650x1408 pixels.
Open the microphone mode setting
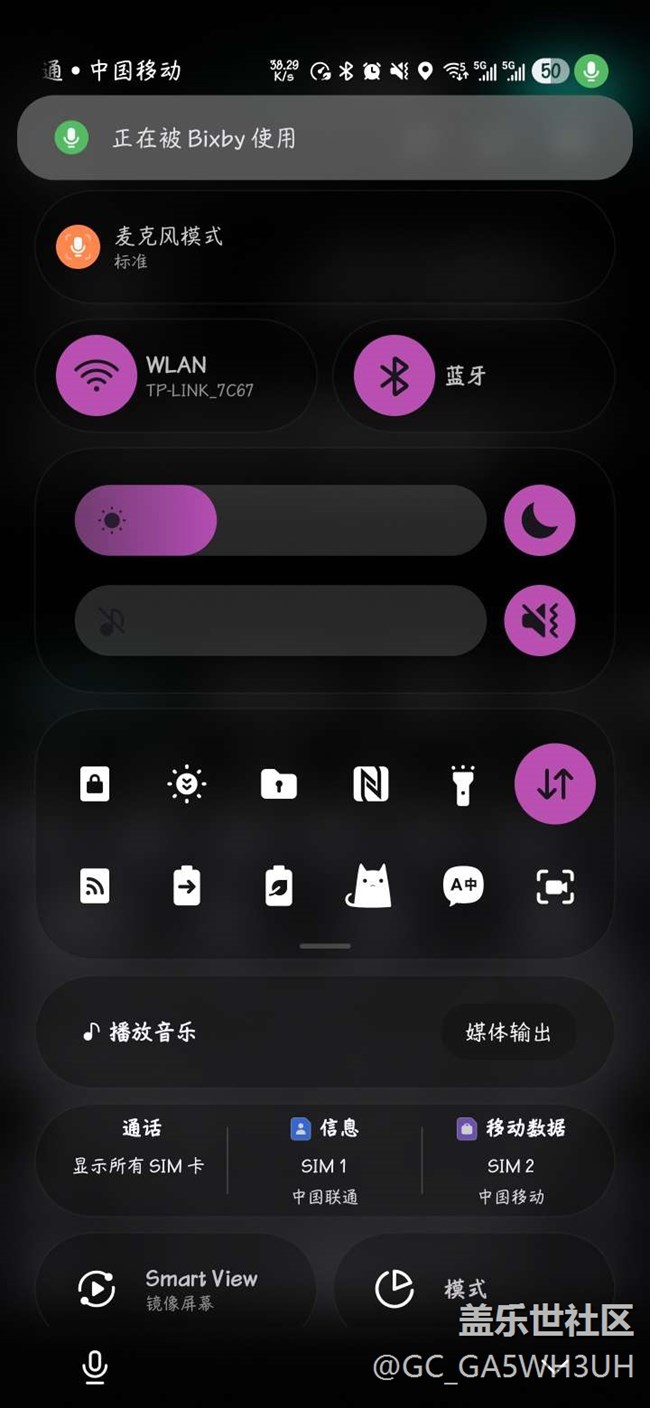point(166,246)
